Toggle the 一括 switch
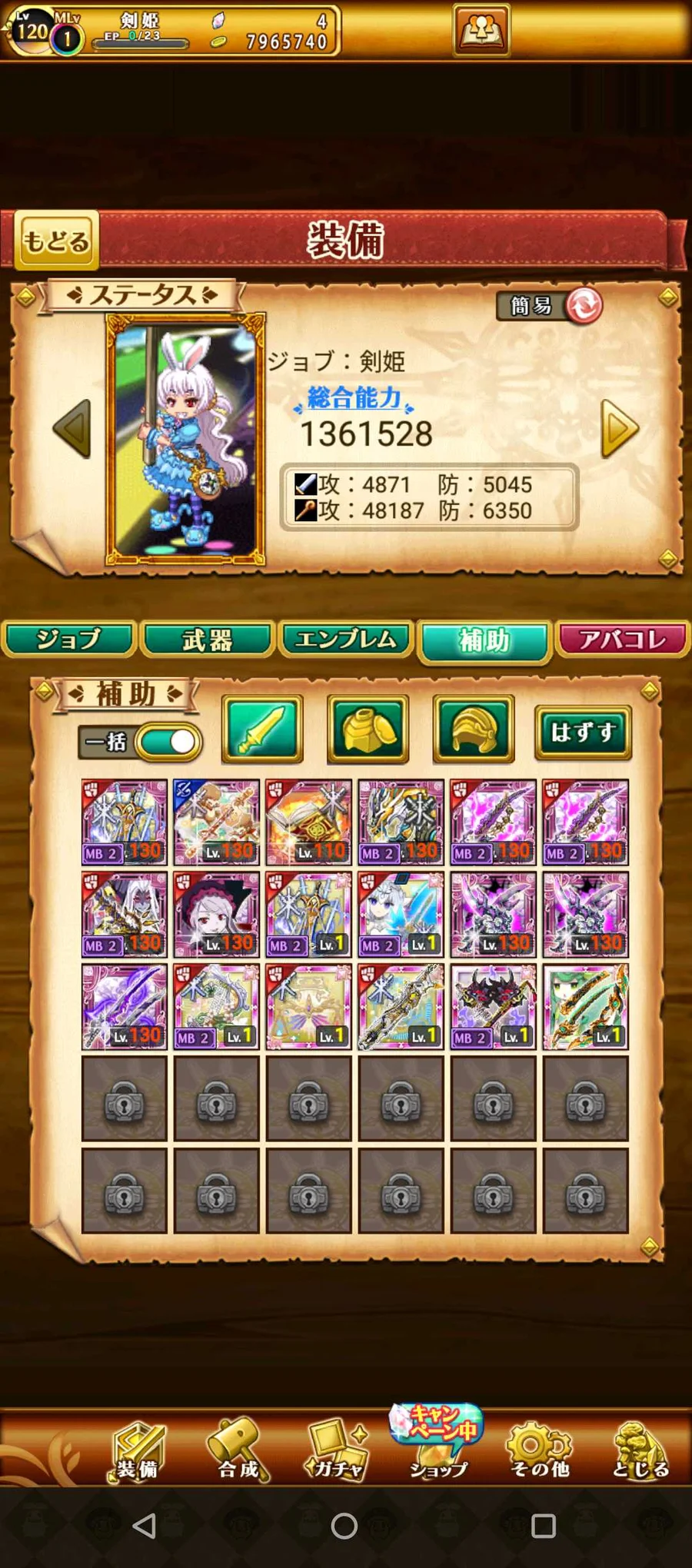This screenshot has width=692, height=1568. pos(168,742)
